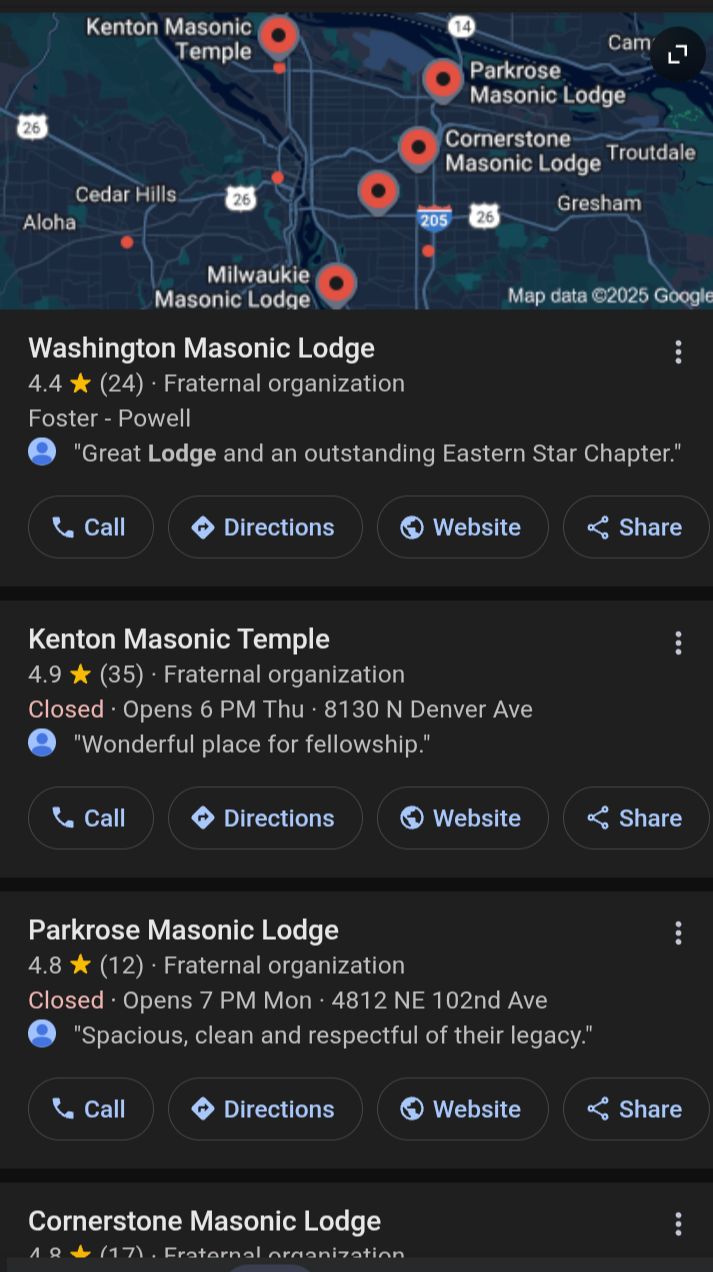Share Kenton Masonic Temple
The image size is (713, 1272).
point(636,818)
